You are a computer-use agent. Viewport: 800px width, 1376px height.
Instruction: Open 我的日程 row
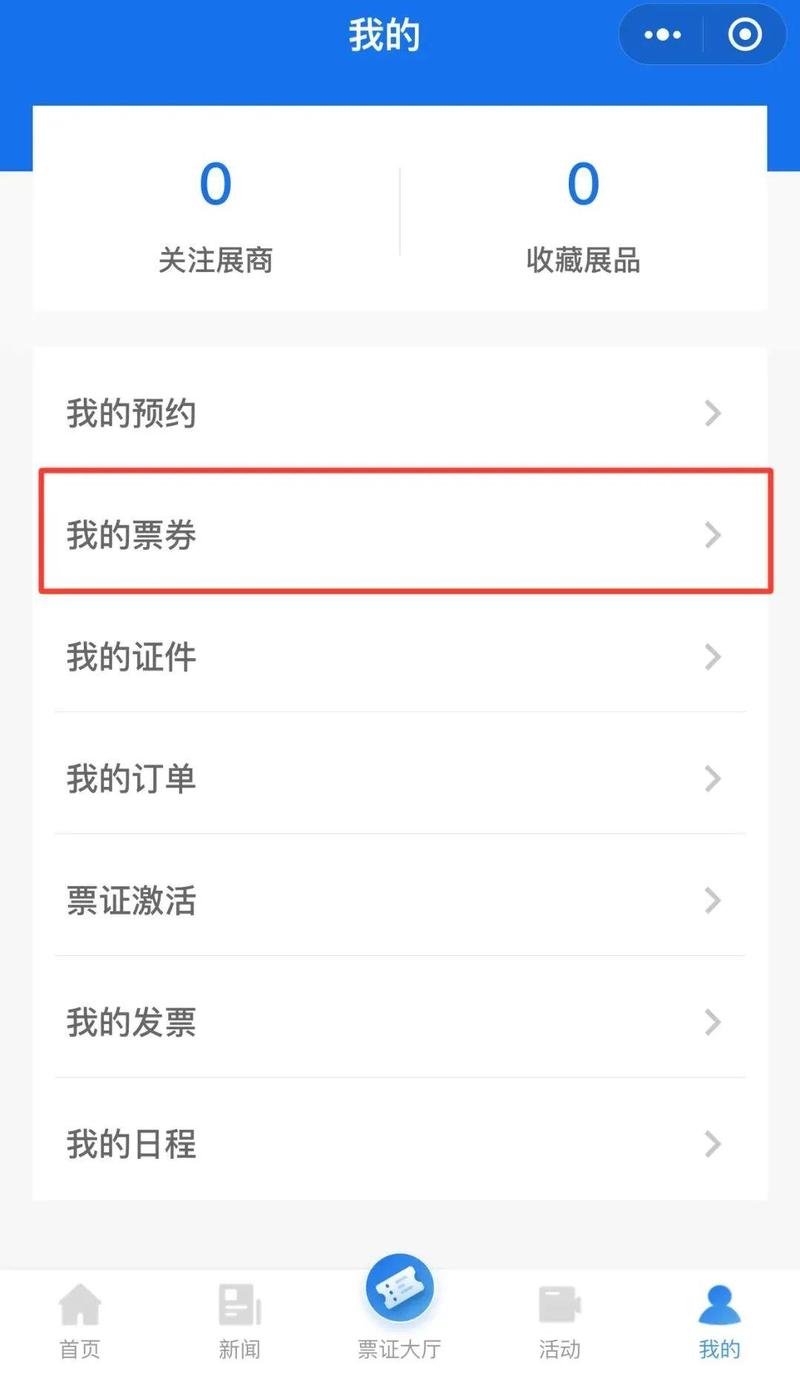[x=400, y=1144]
